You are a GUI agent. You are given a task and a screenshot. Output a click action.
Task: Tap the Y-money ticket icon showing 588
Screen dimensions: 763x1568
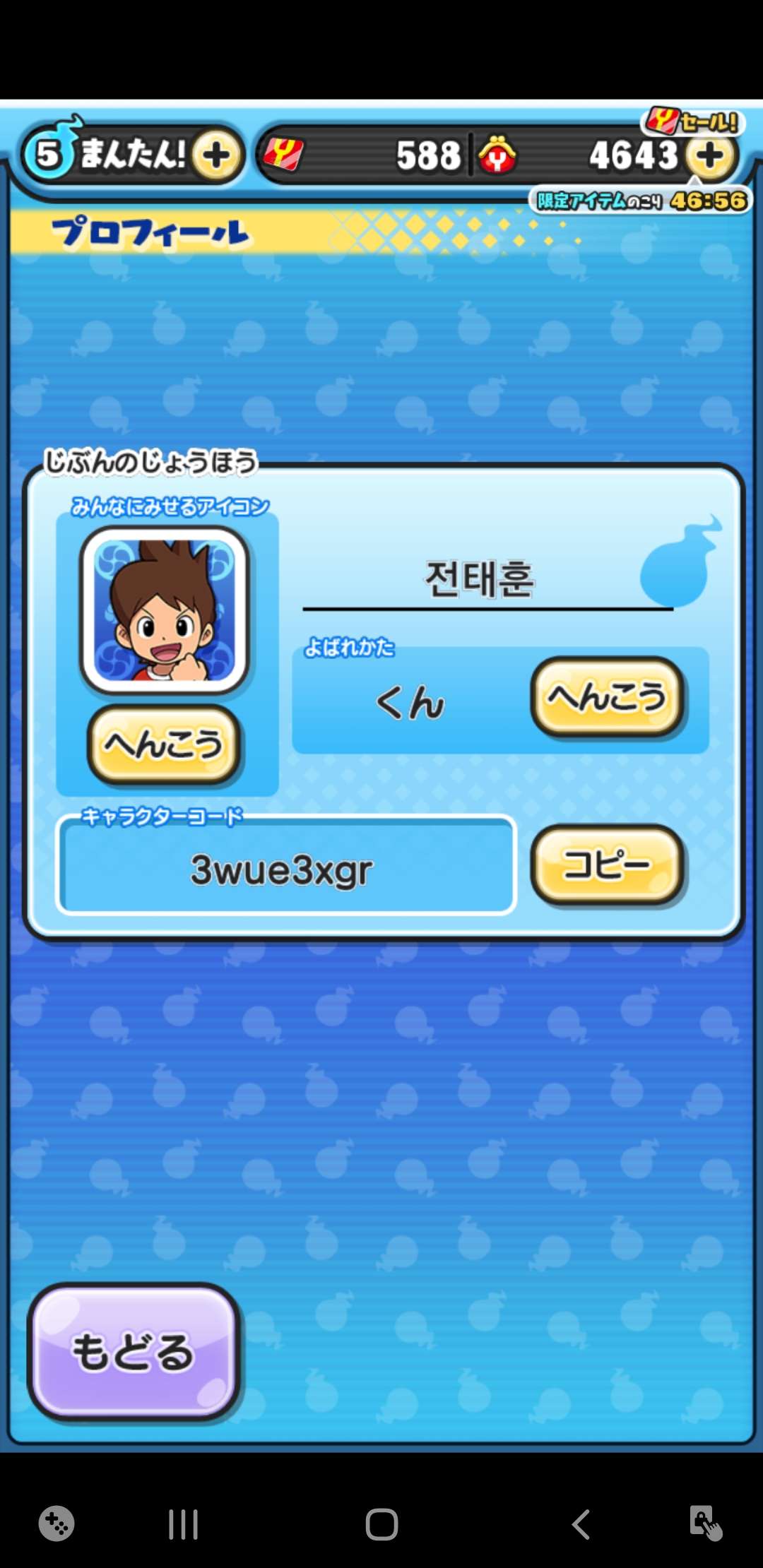[285, 157]
